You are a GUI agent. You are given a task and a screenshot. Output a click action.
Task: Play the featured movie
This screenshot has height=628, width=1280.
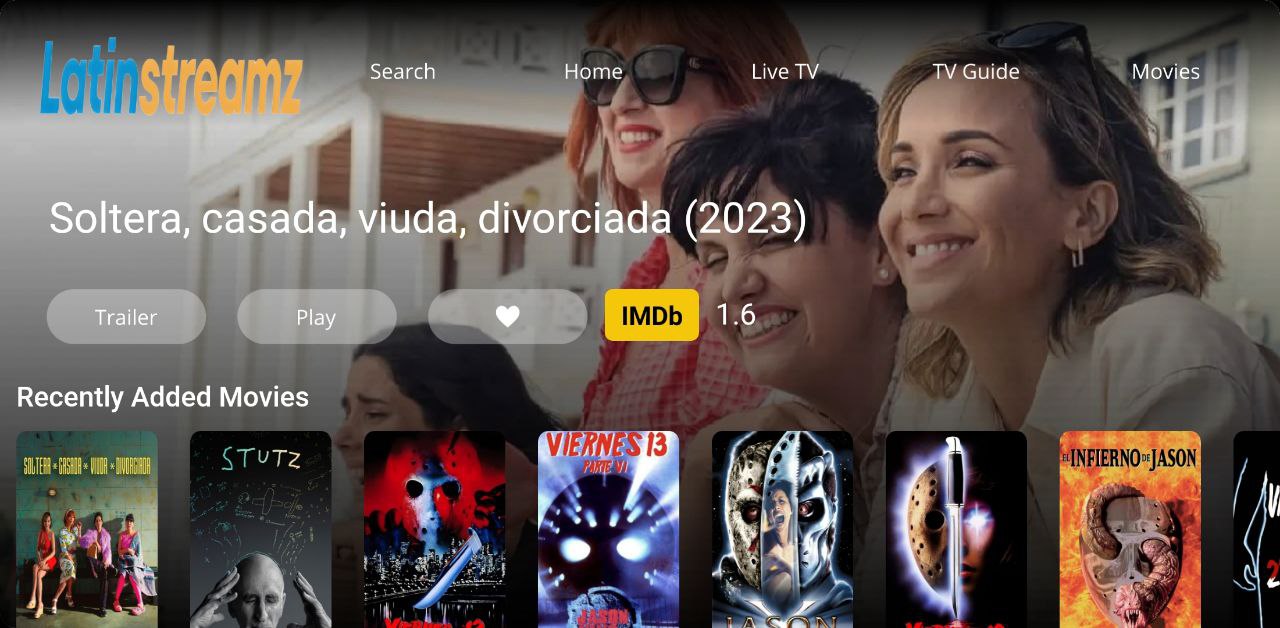316,317
